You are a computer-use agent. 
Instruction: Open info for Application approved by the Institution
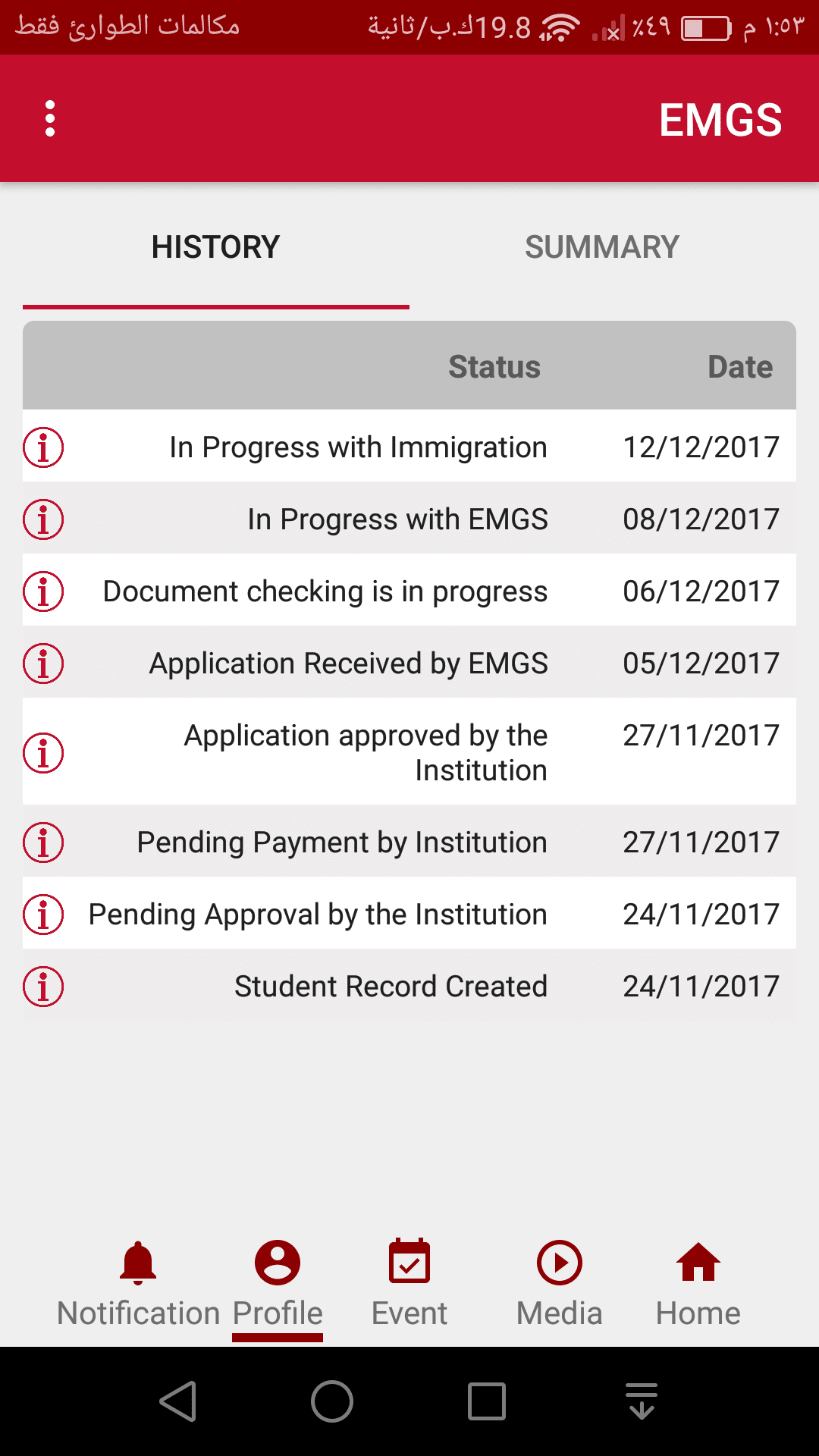click(x=43, y=752)
